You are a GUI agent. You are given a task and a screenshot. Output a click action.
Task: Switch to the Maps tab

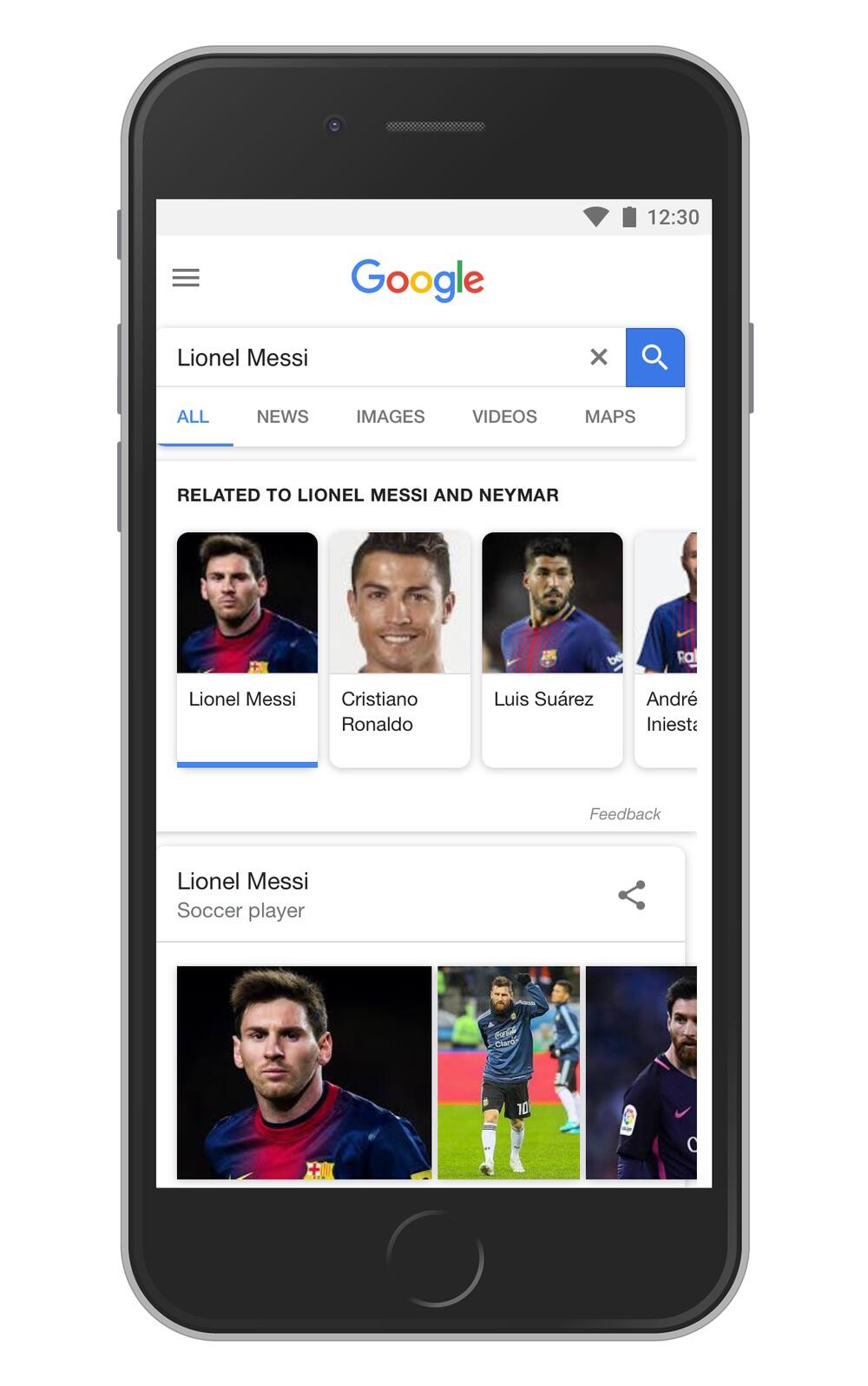[609, 417]
